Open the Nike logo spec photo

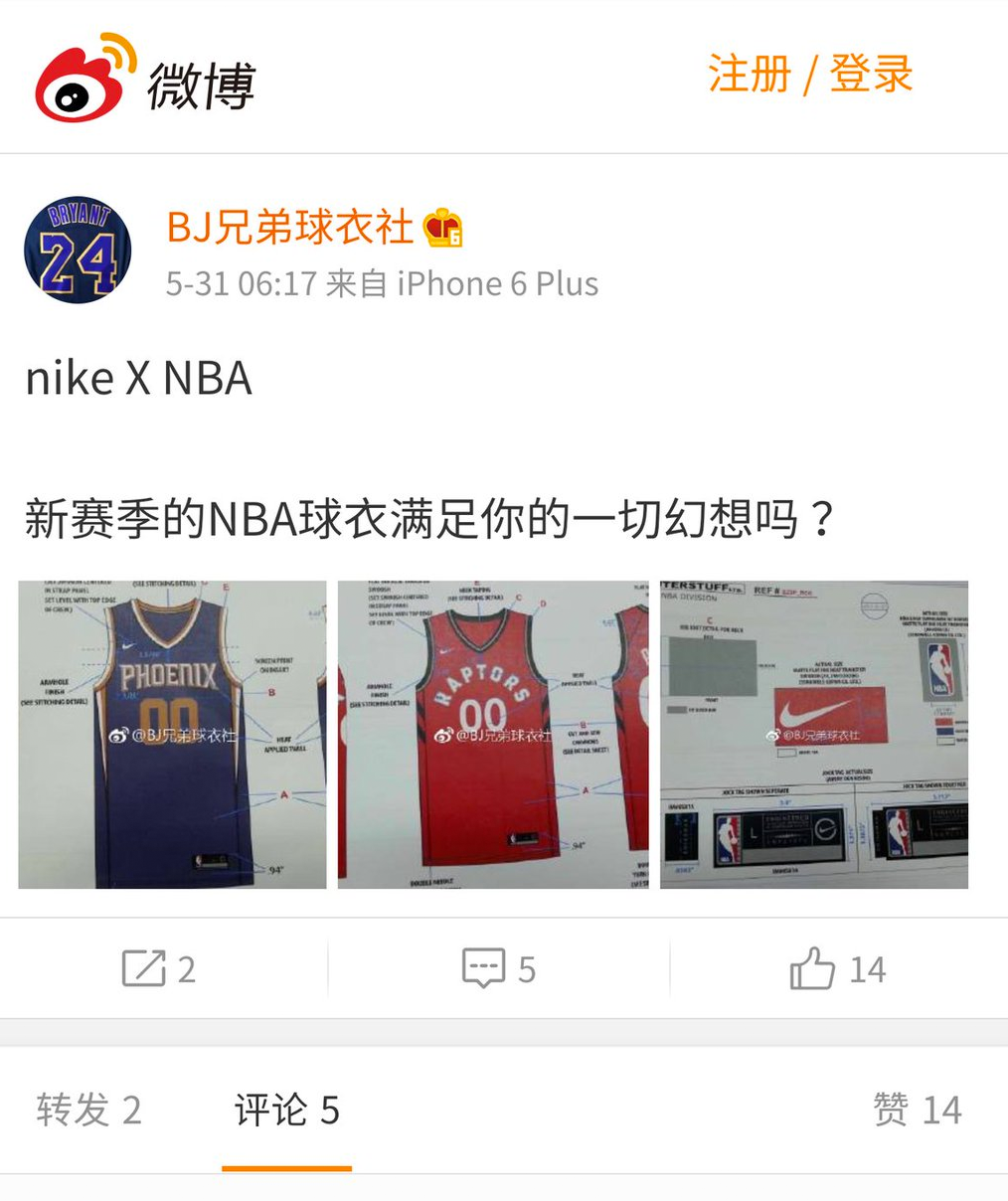tap(814, 735)
